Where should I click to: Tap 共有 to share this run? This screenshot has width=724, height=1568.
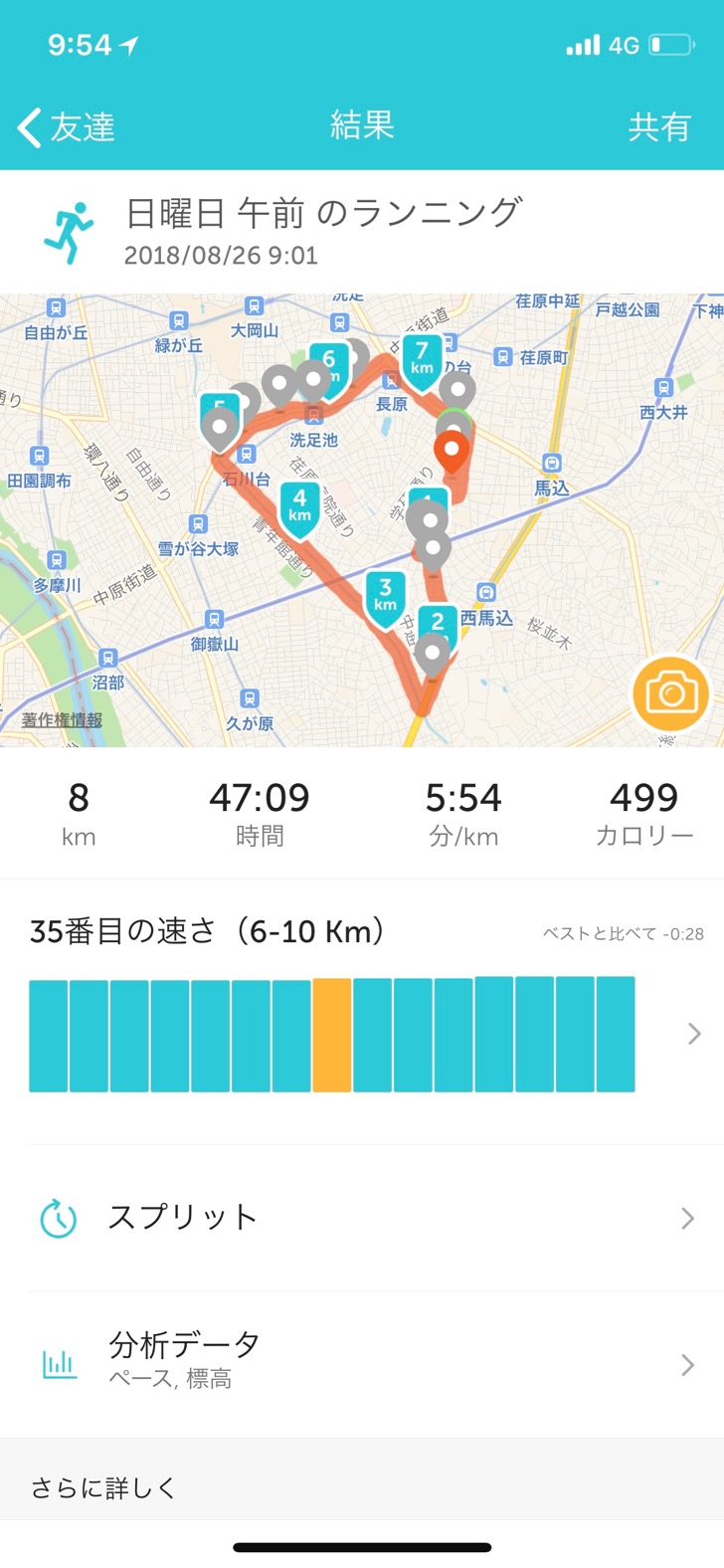[x=658, y=127]
